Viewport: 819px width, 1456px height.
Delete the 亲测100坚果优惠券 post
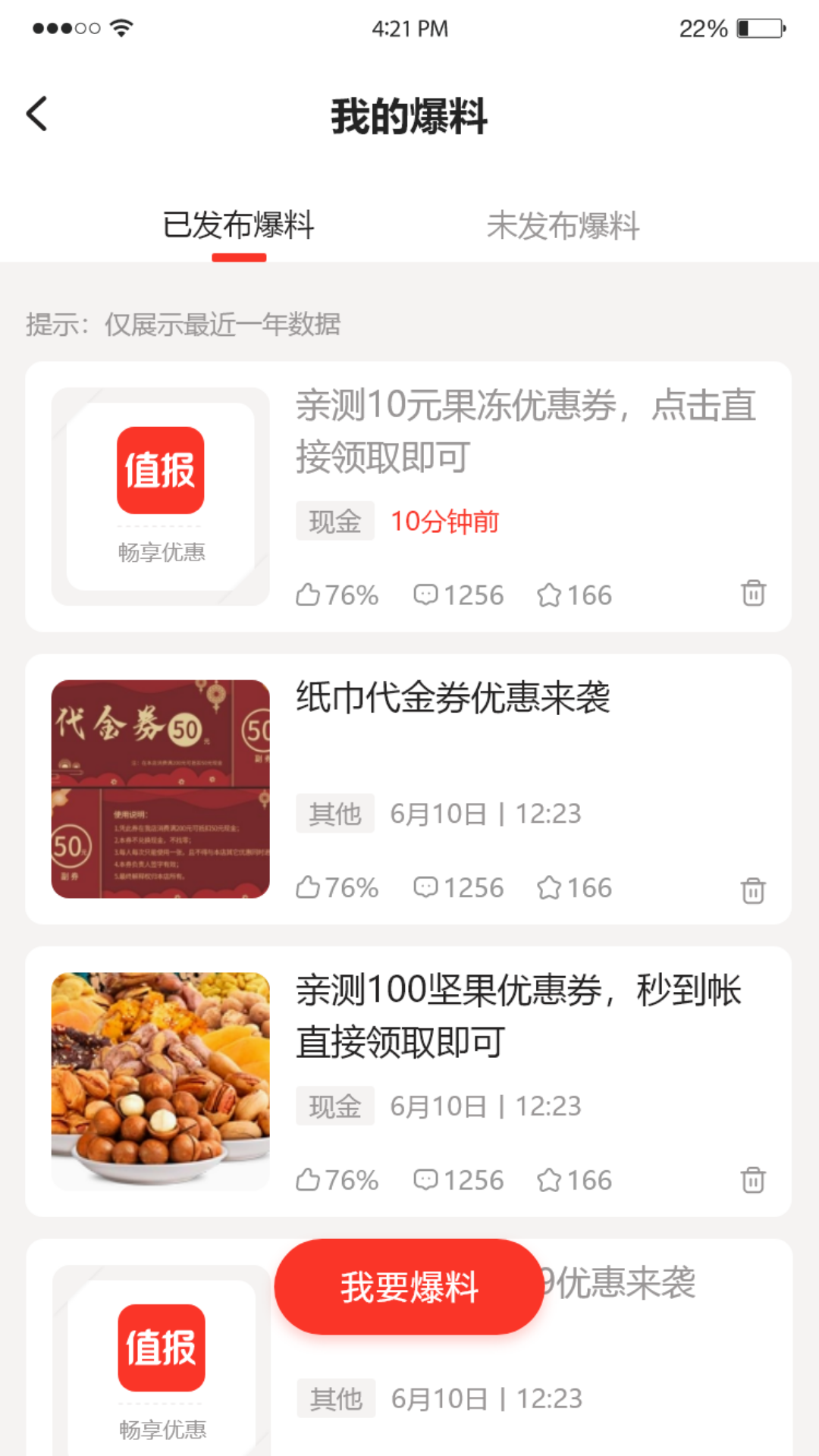pyautogui.click(x=753, y=1180)
